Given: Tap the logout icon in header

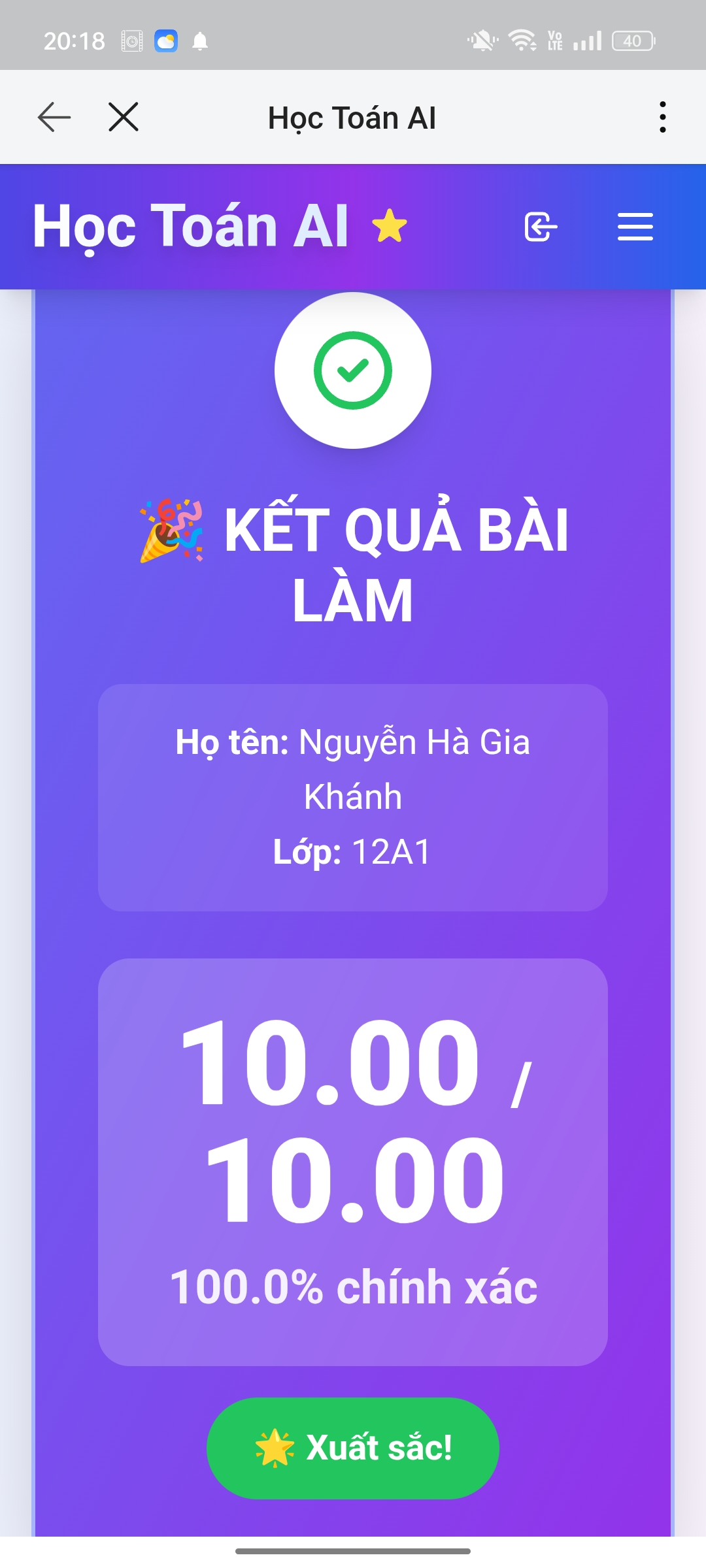Looking at the screenshot, I should click(x=541, y=227).
